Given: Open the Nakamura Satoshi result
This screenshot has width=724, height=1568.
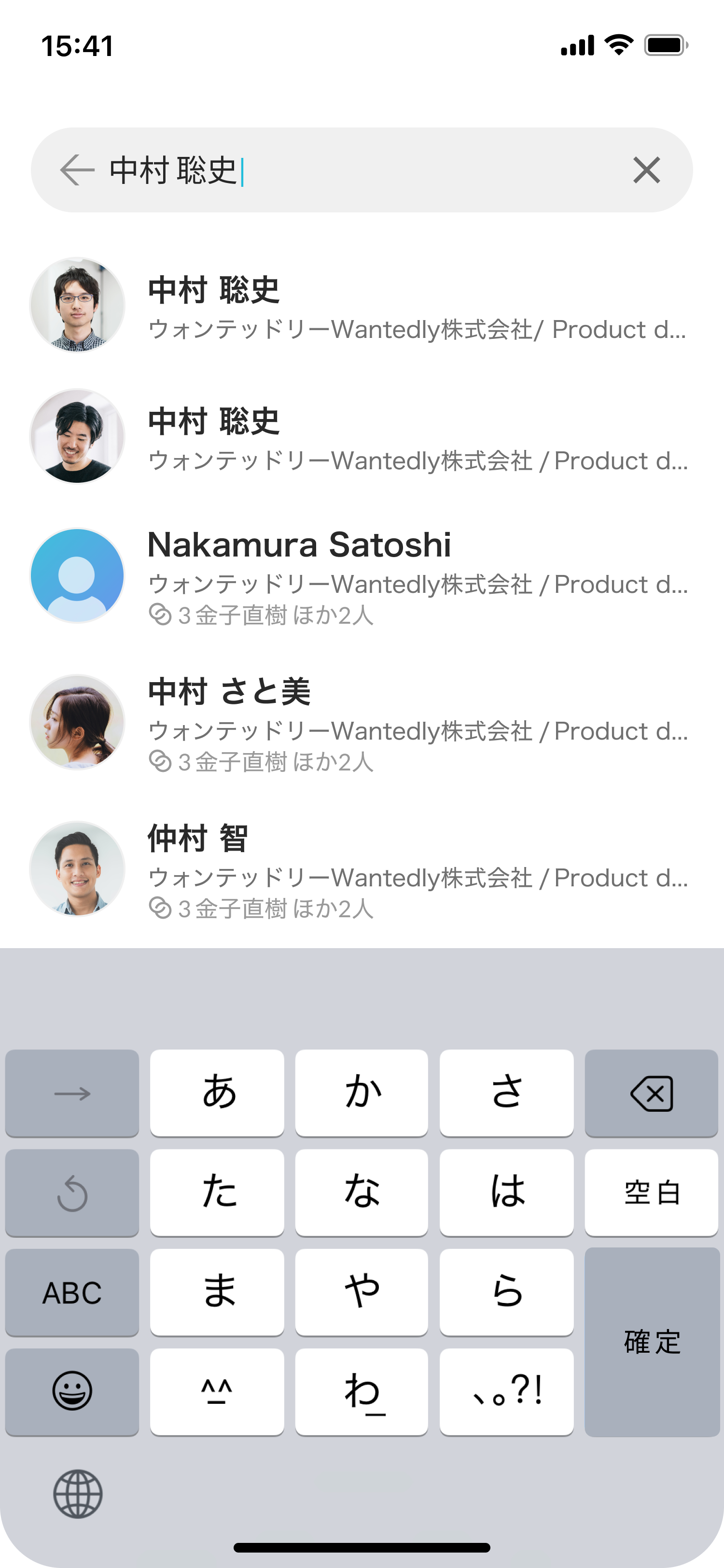Looking at the screenshot, I should point(362,576).
